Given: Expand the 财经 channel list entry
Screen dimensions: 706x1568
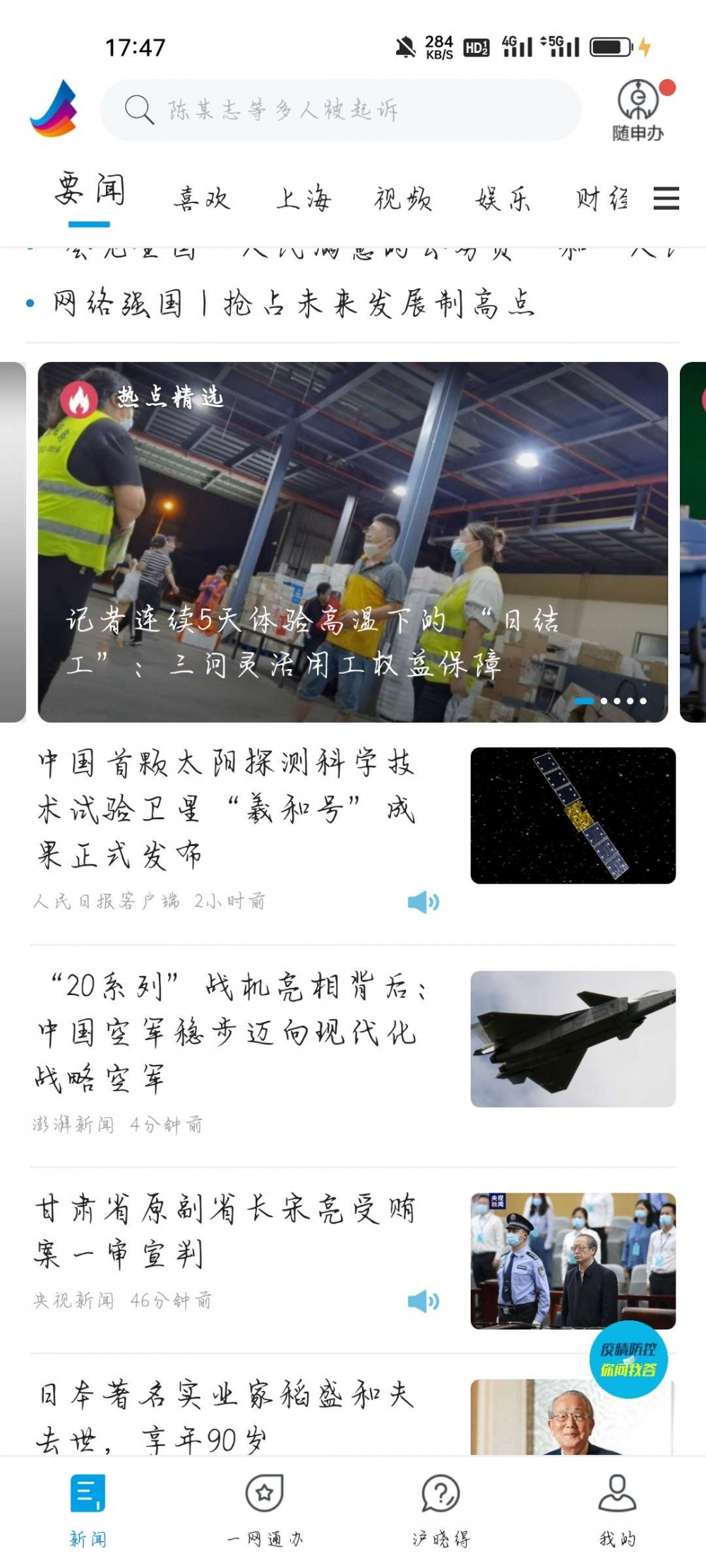Looking at the screenshot, I should tap(601, 199).
